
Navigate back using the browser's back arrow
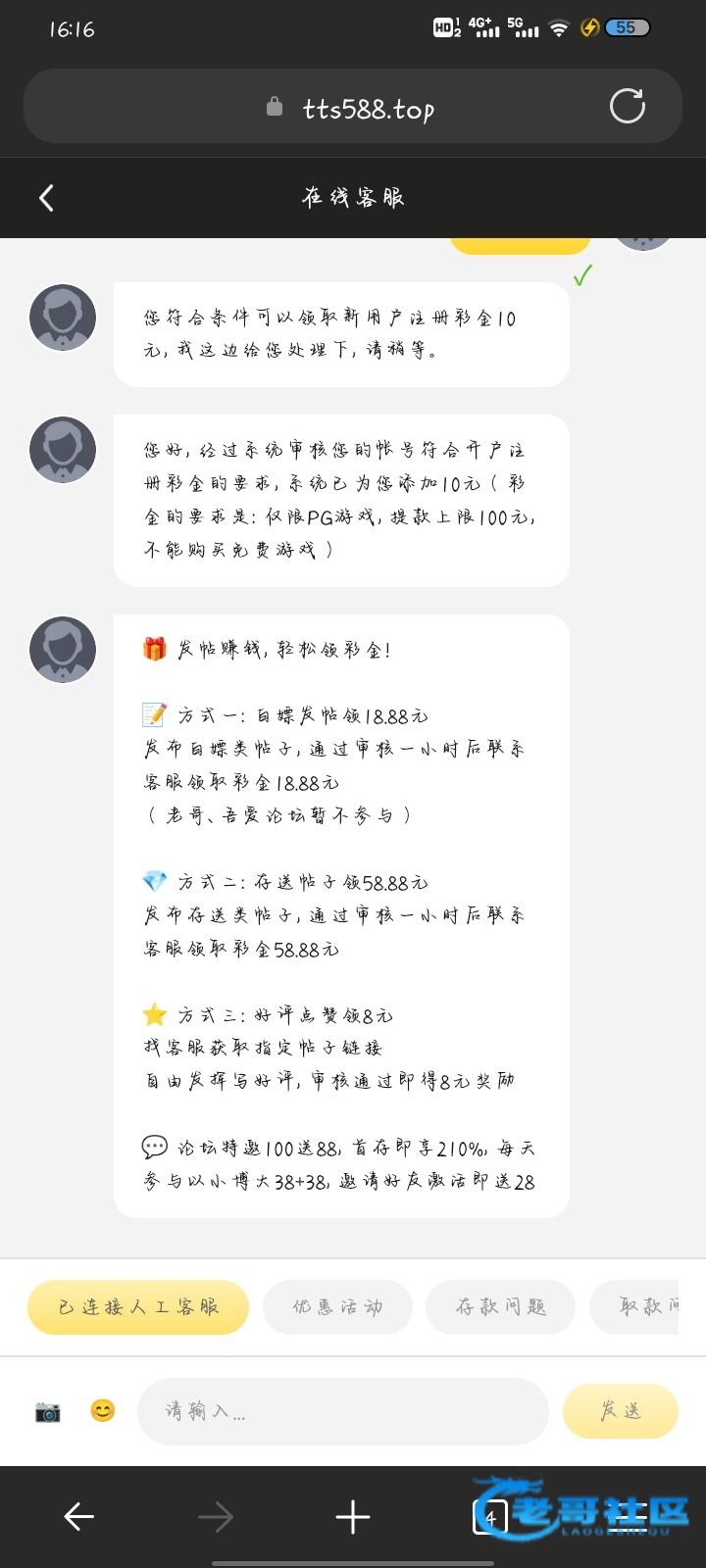coord(78,1517)
